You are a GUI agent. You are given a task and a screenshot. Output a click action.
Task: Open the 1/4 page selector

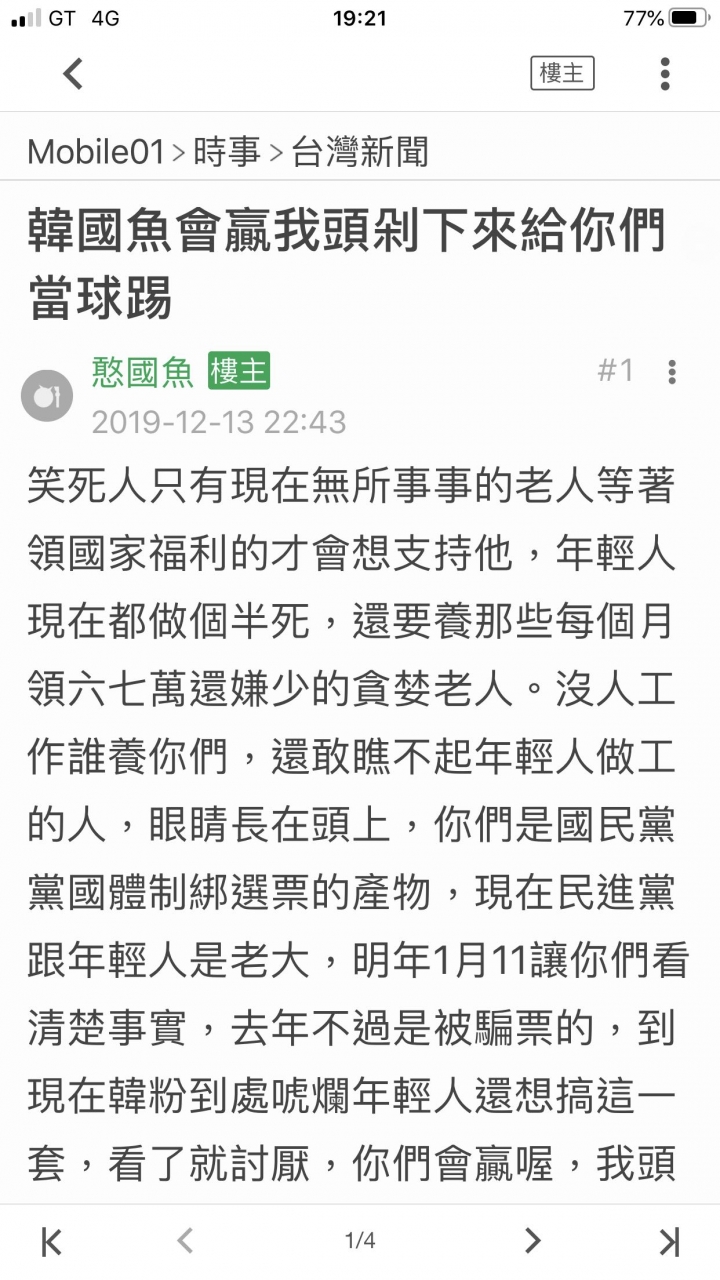pyautogui.click(x=360, y=1241)
